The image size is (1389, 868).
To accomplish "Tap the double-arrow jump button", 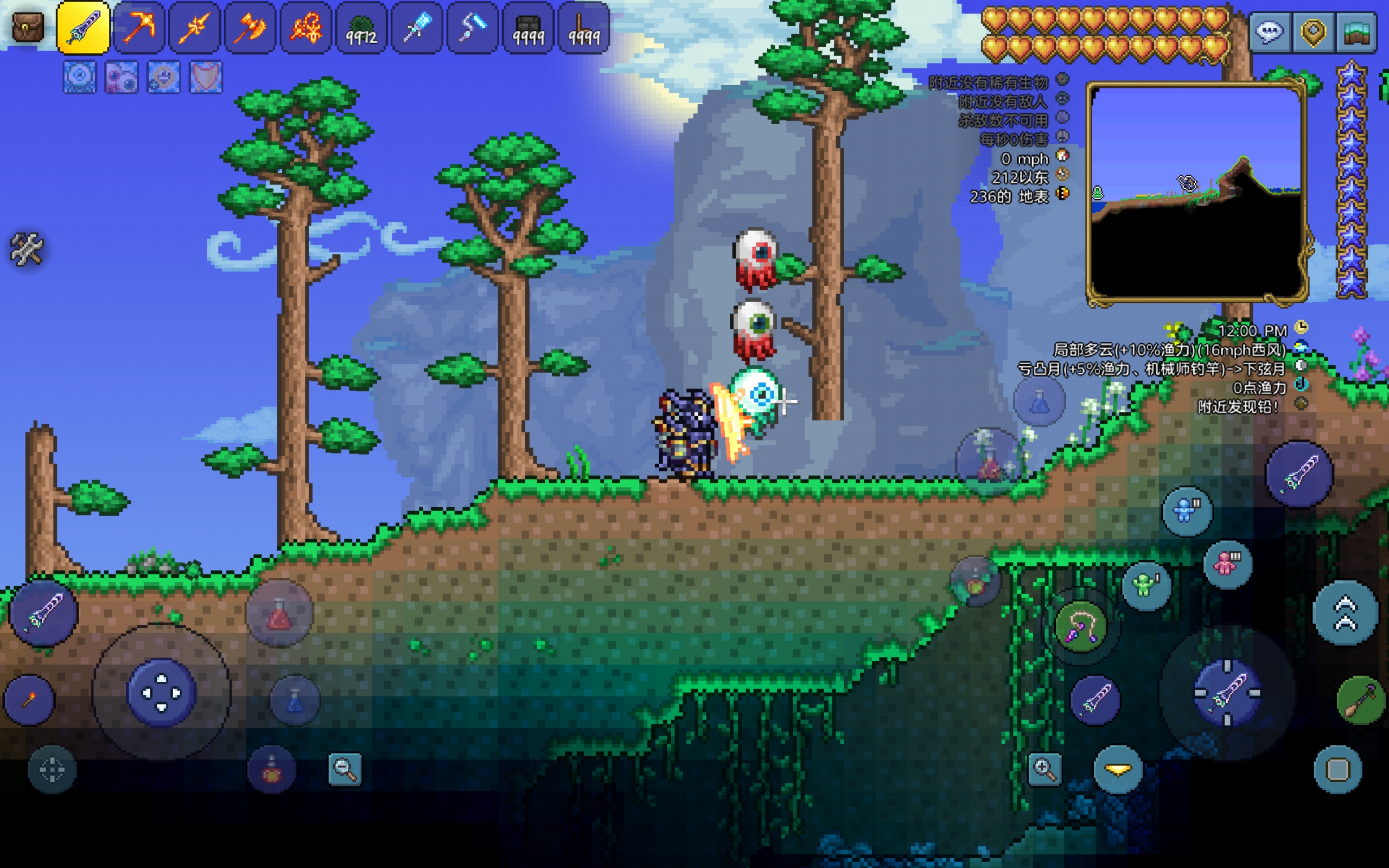I will pyautogui.click(x=1346, y=613).
